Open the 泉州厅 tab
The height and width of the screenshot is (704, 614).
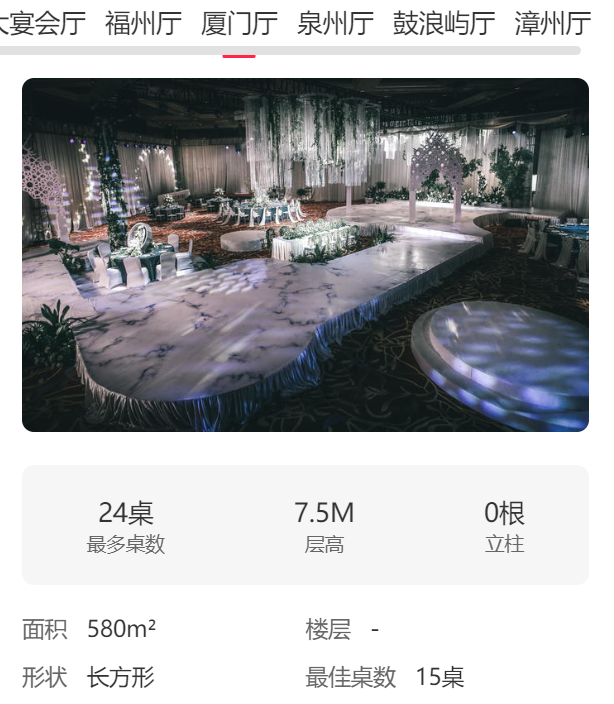pyautogui.click(x=335, y=22)
